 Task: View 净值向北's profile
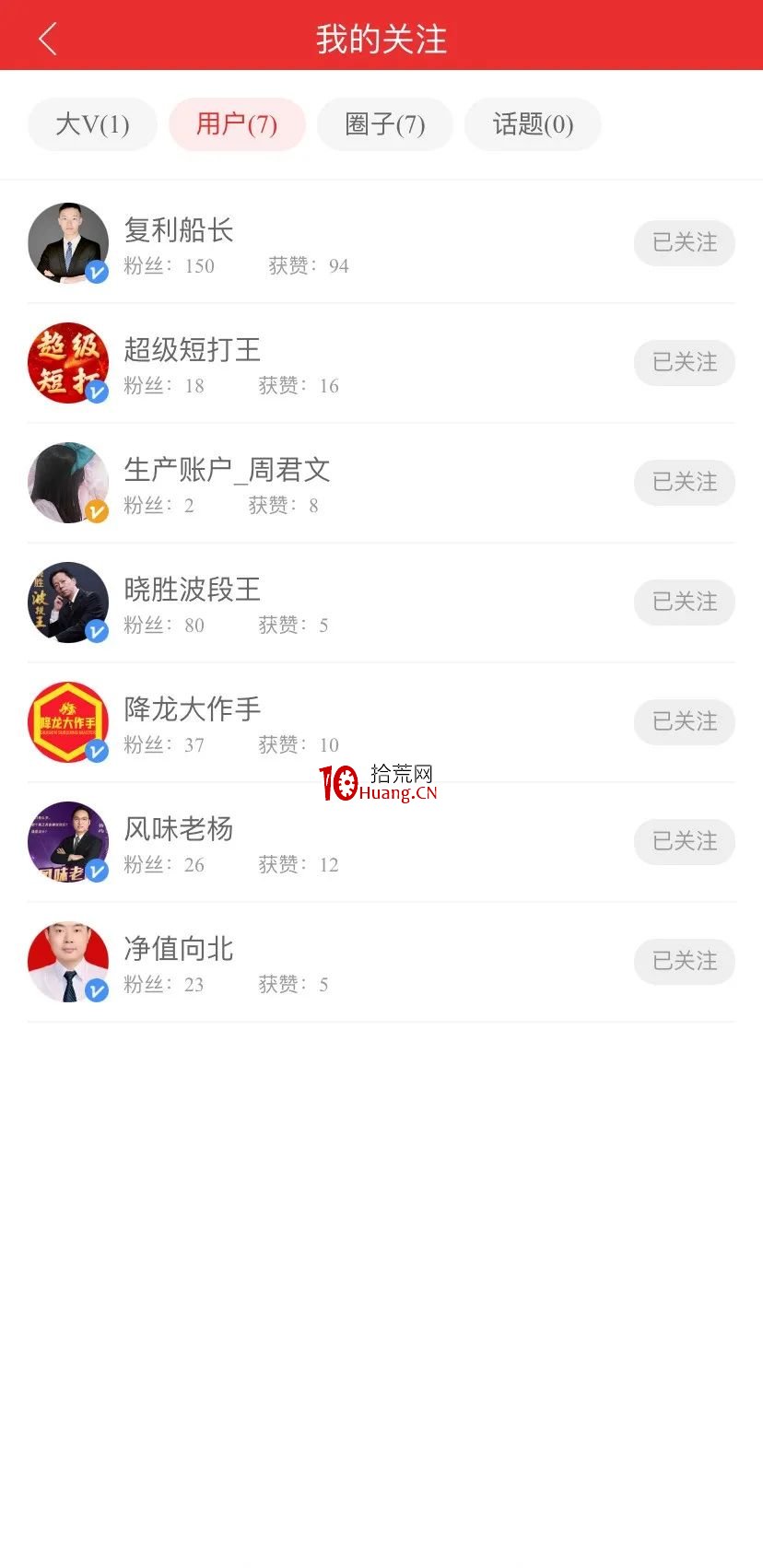click(x=381, y=962)
